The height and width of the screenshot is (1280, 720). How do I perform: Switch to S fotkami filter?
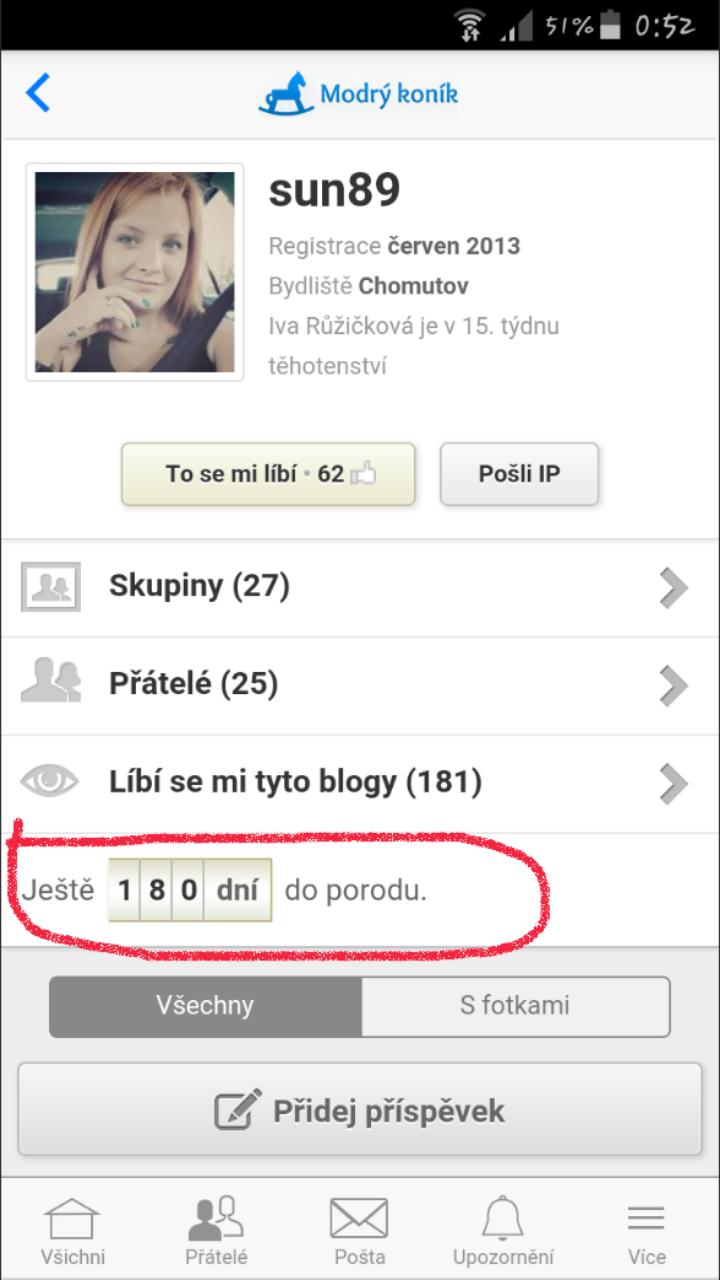(515, 1006)
